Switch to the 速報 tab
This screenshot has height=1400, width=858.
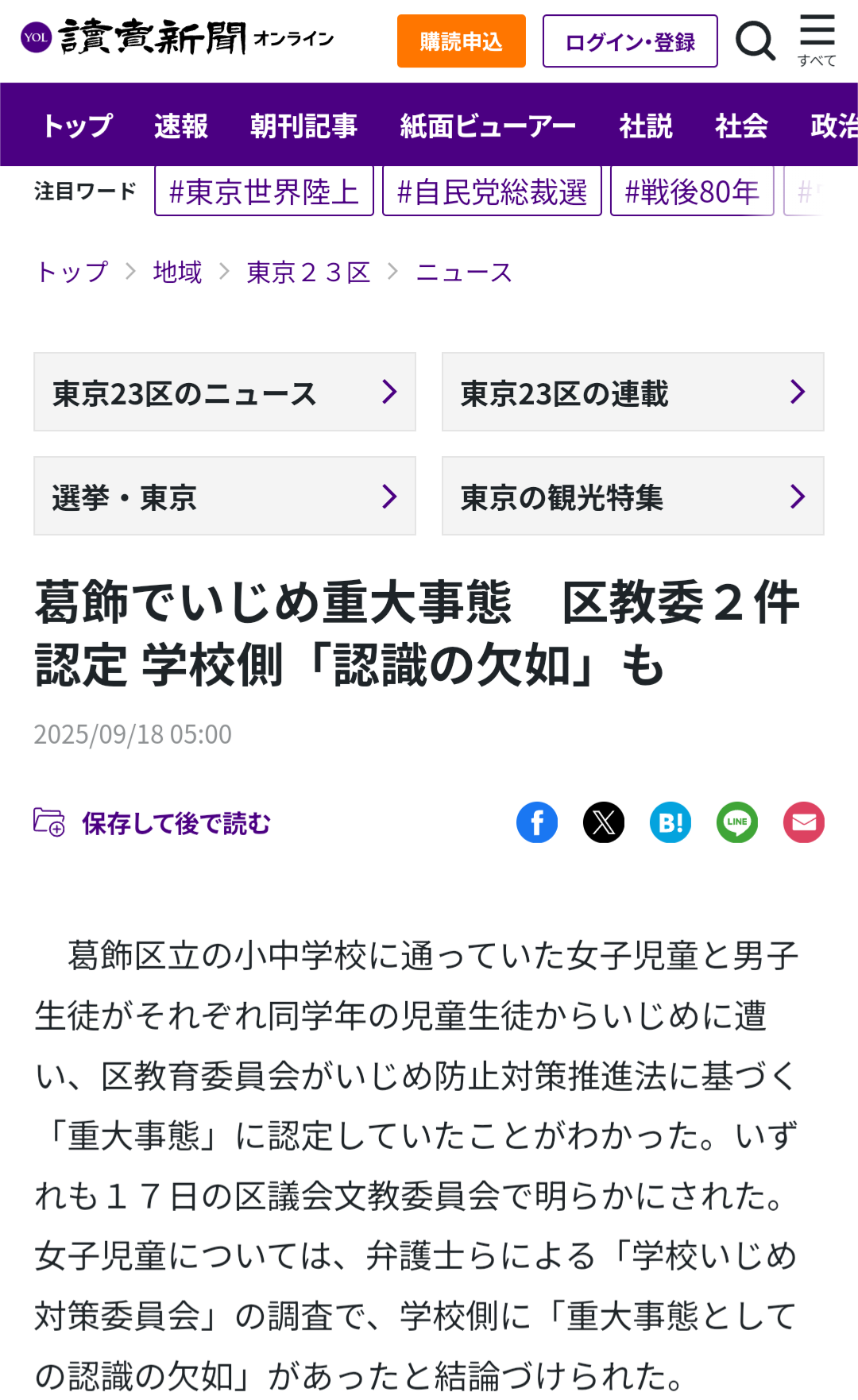click(x=181, y=126)
